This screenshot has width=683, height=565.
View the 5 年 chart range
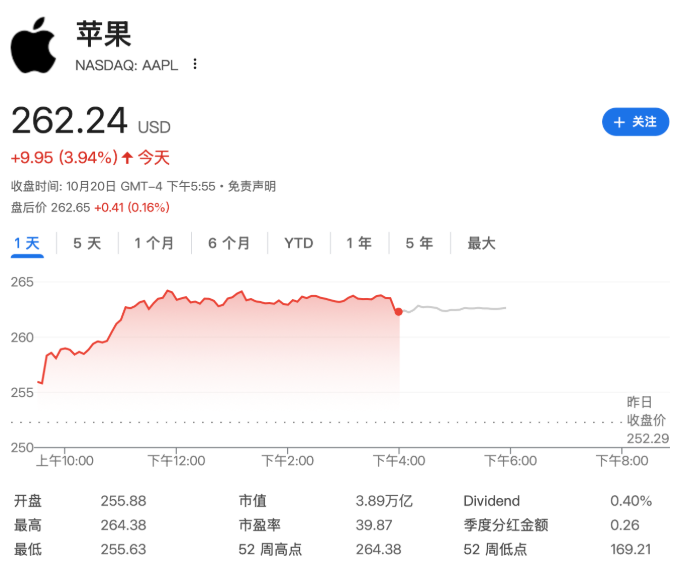click(x=419, y=243)
